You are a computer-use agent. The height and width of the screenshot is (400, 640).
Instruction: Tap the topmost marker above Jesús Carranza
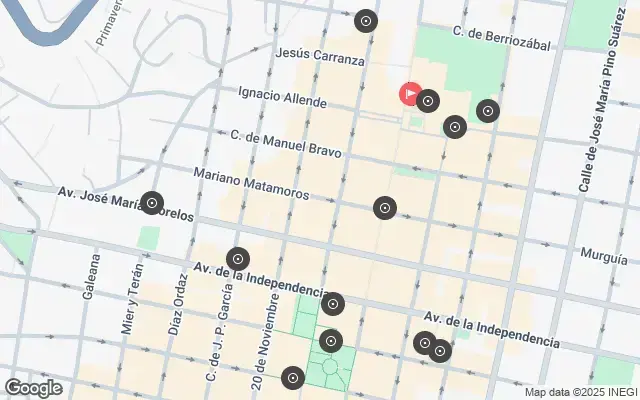[x=366, y=20]
